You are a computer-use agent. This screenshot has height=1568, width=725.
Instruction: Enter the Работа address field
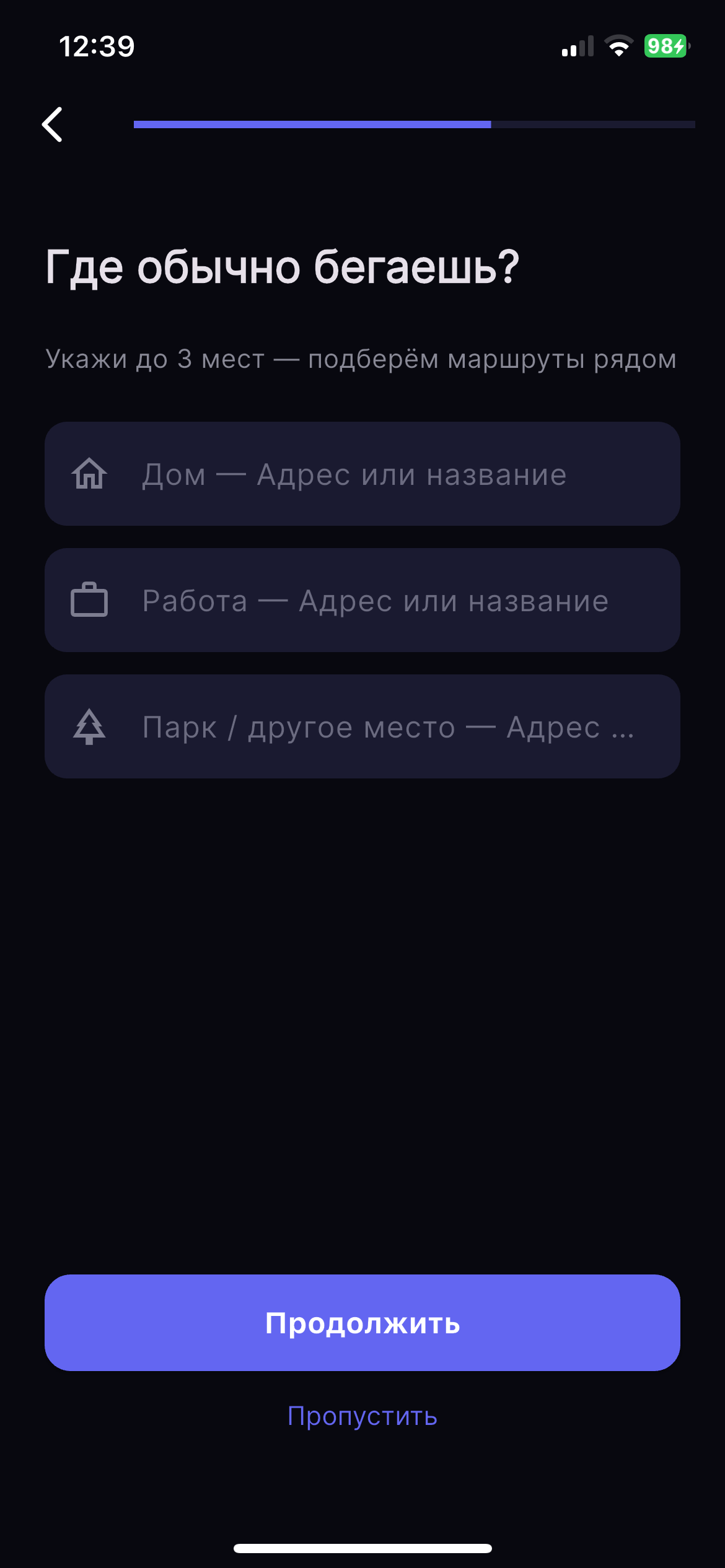coord(362,600)
